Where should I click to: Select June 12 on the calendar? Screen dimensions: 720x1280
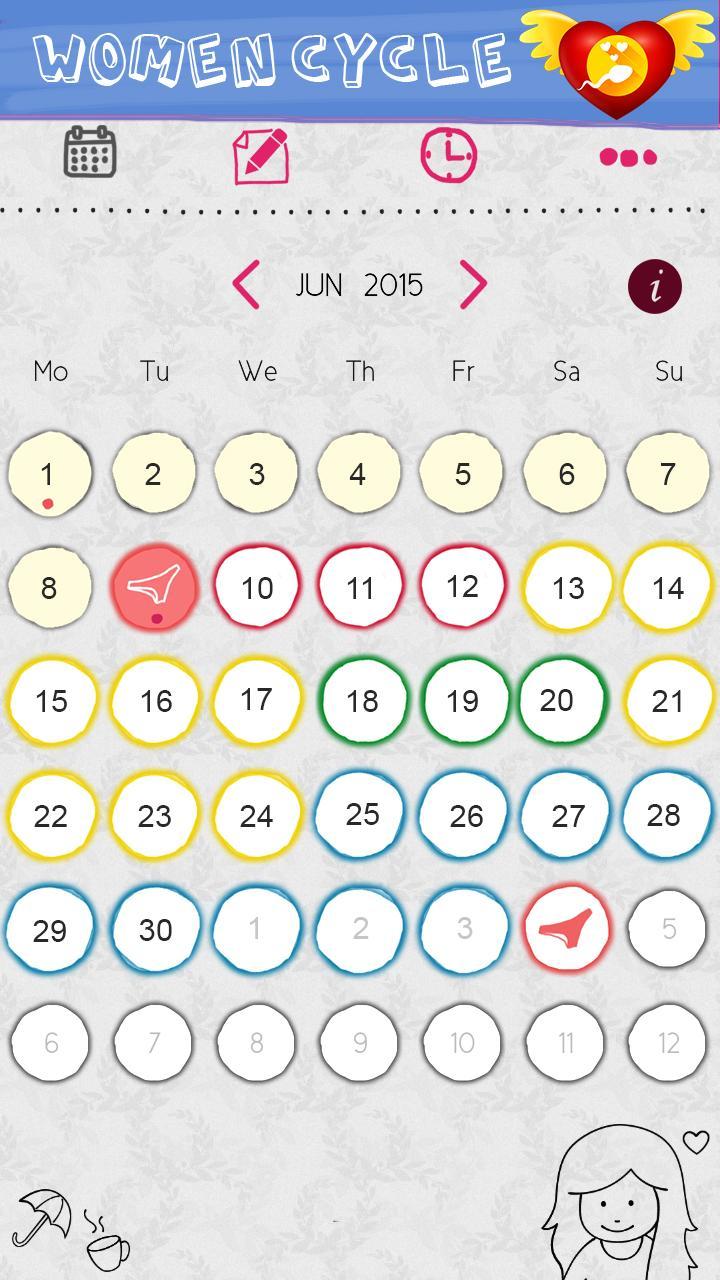click(x=462, y=588)
